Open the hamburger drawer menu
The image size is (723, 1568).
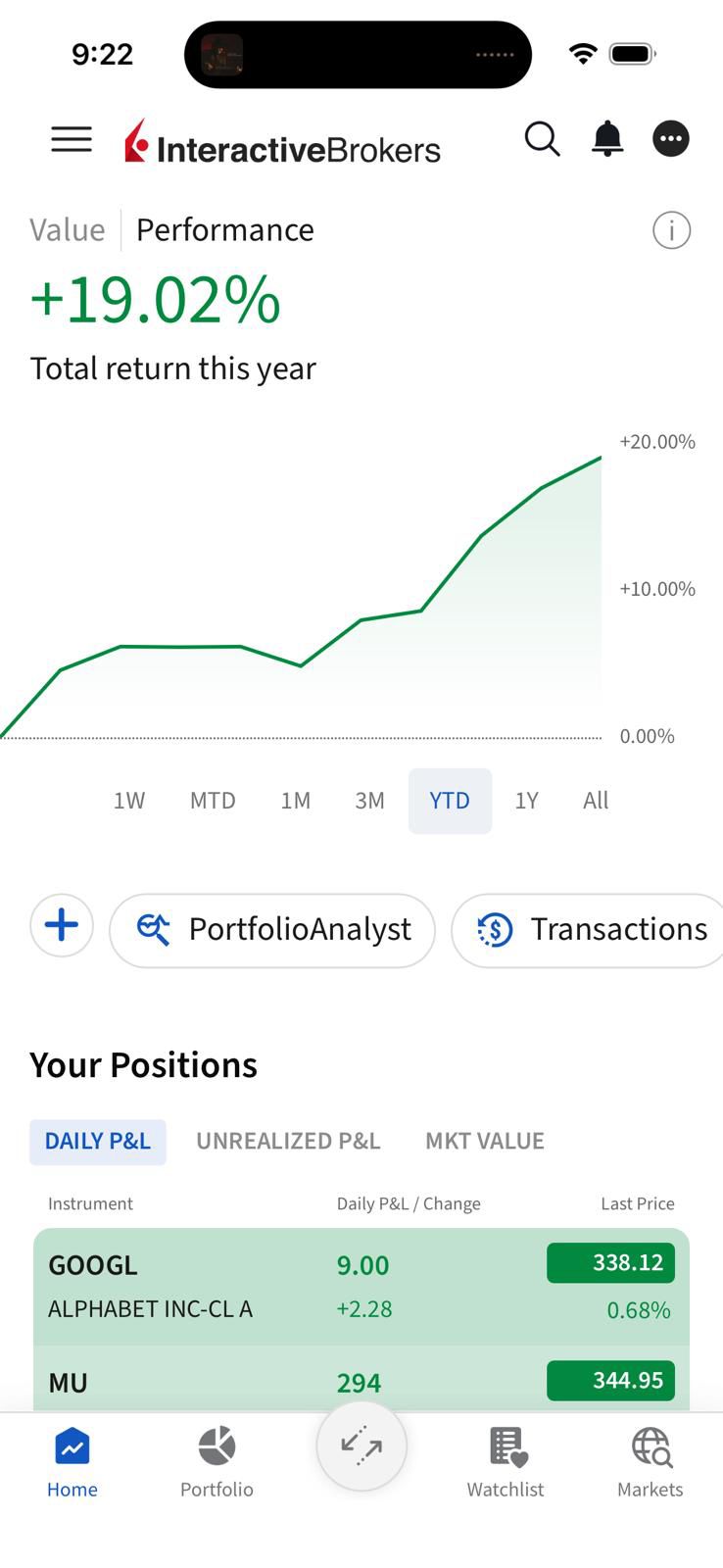pos(72,139)
